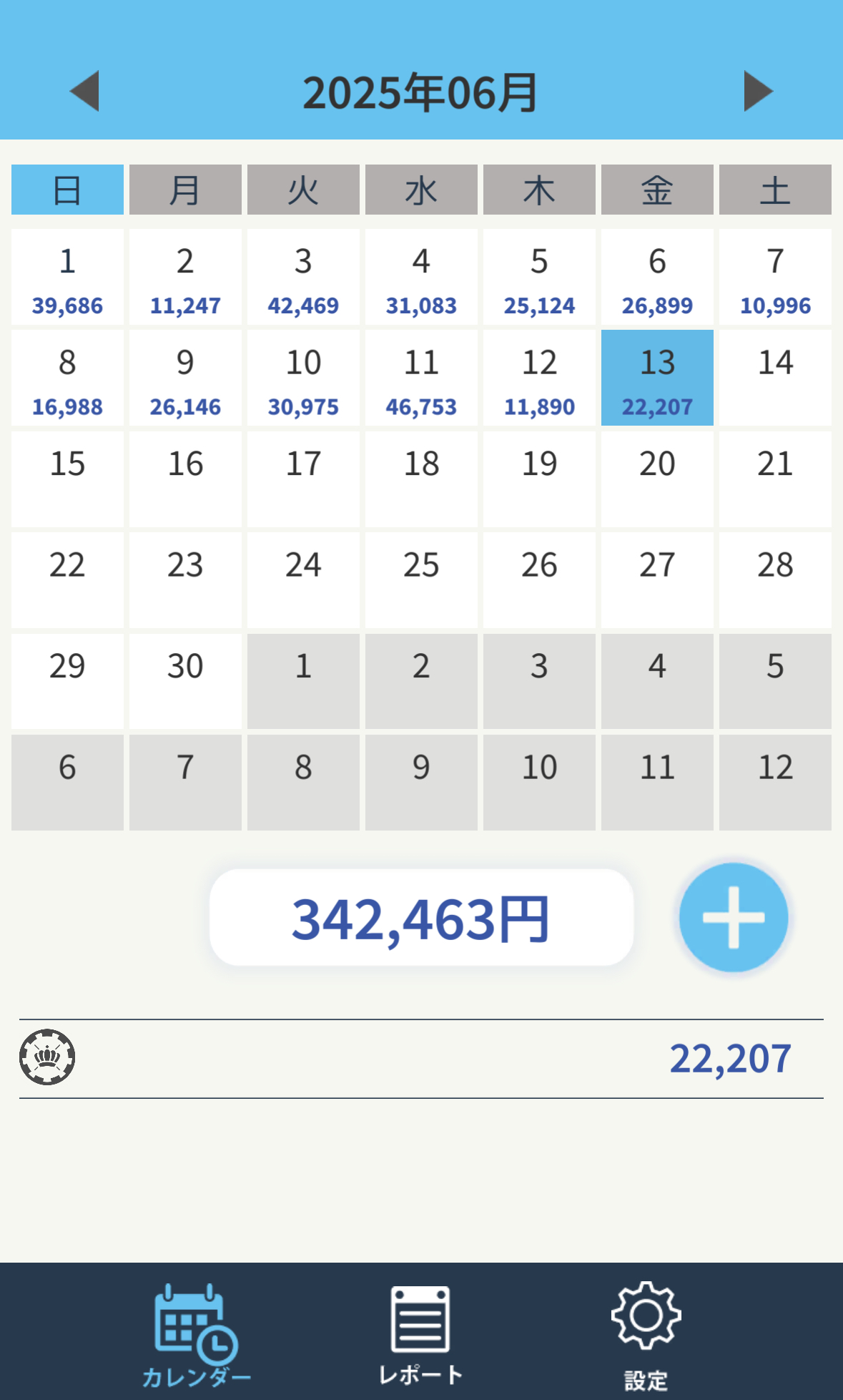Open the 22,207 entry row
Screen dimensions: 843x1400
click(x=421, y=1059)
